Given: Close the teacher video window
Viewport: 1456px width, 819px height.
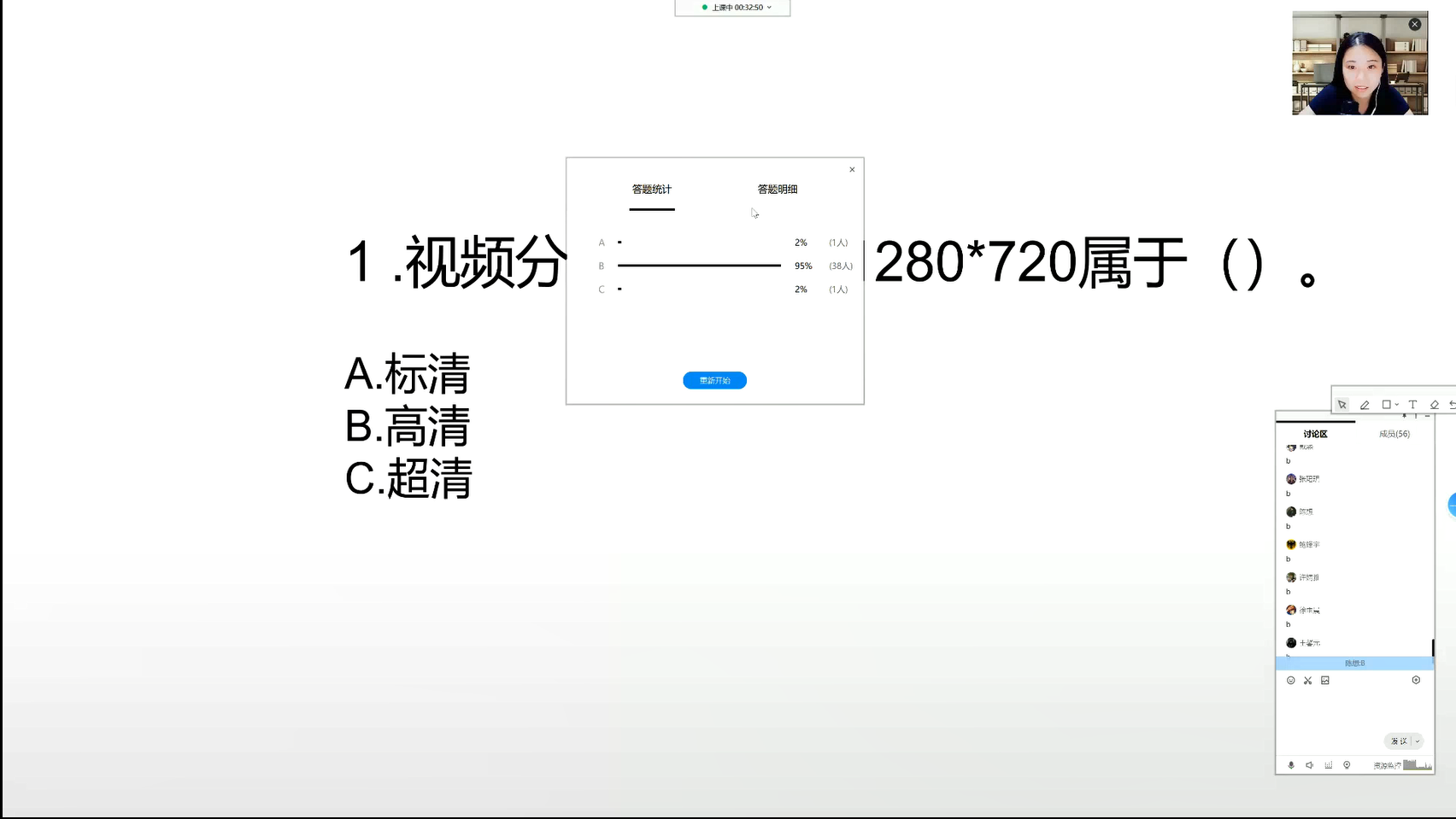Looking at the screenshot, I should coord(1415,24).
